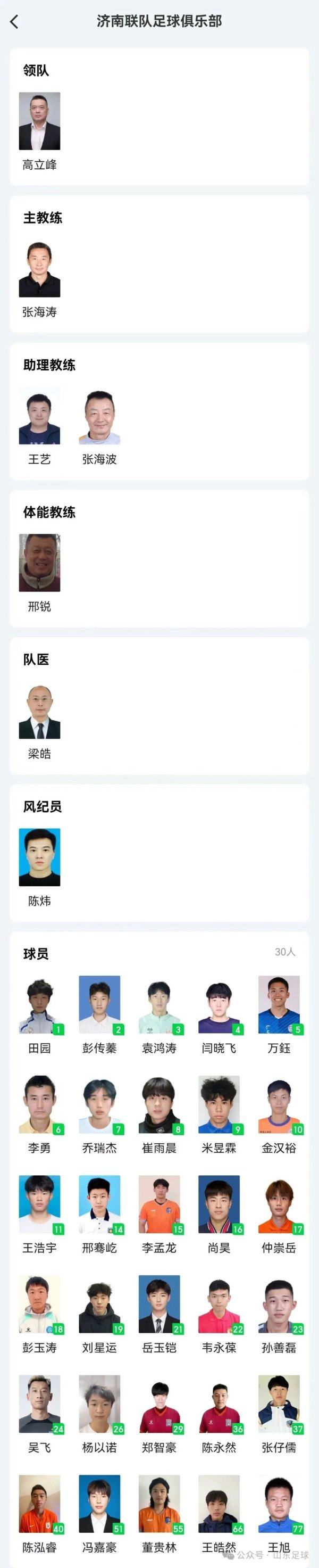Open player number 5 万钰
This screenshot has width=319, height=1568.
279,1005
